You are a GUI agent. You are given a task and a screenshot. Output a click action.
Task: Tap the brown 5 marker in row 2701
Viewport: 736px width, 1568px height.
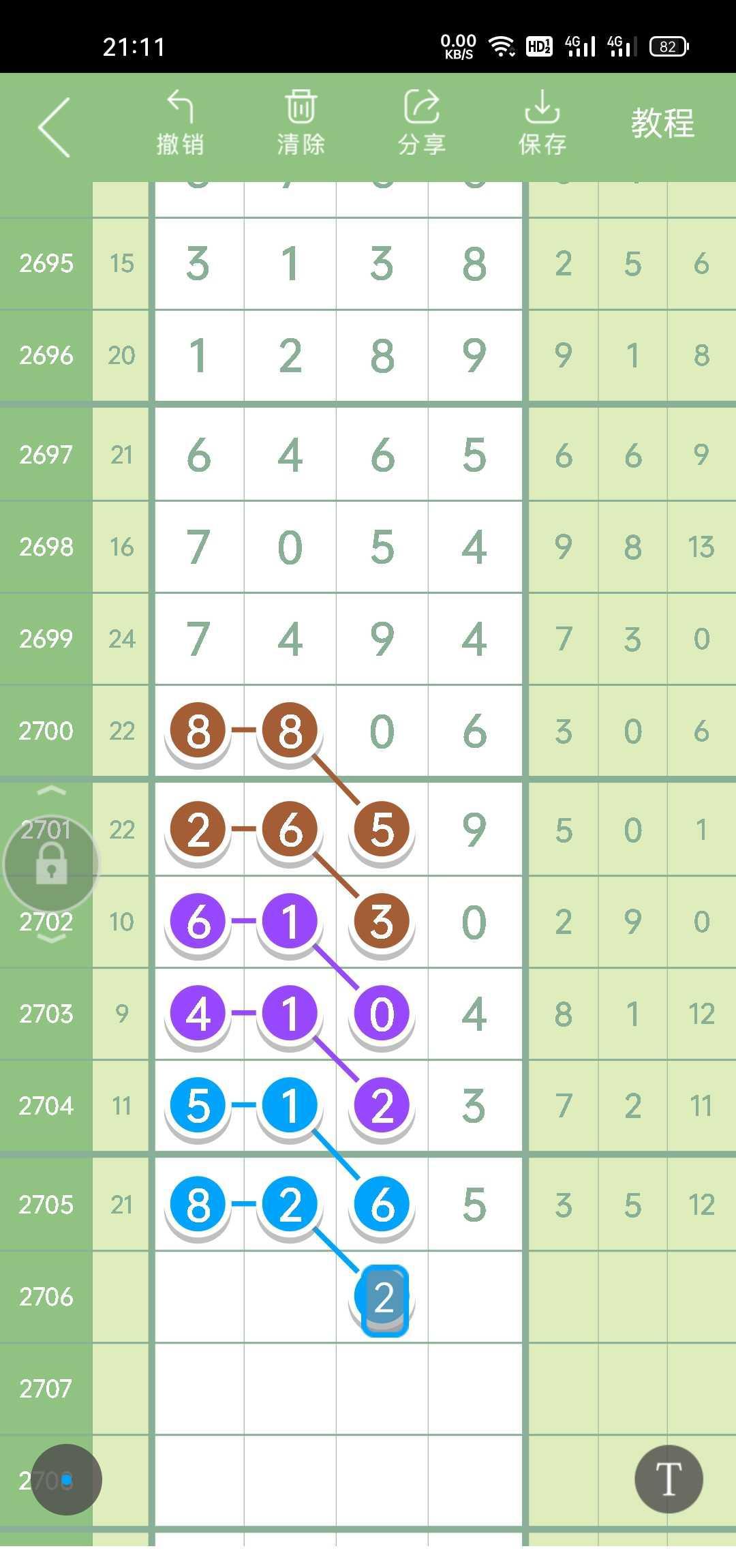382,830
